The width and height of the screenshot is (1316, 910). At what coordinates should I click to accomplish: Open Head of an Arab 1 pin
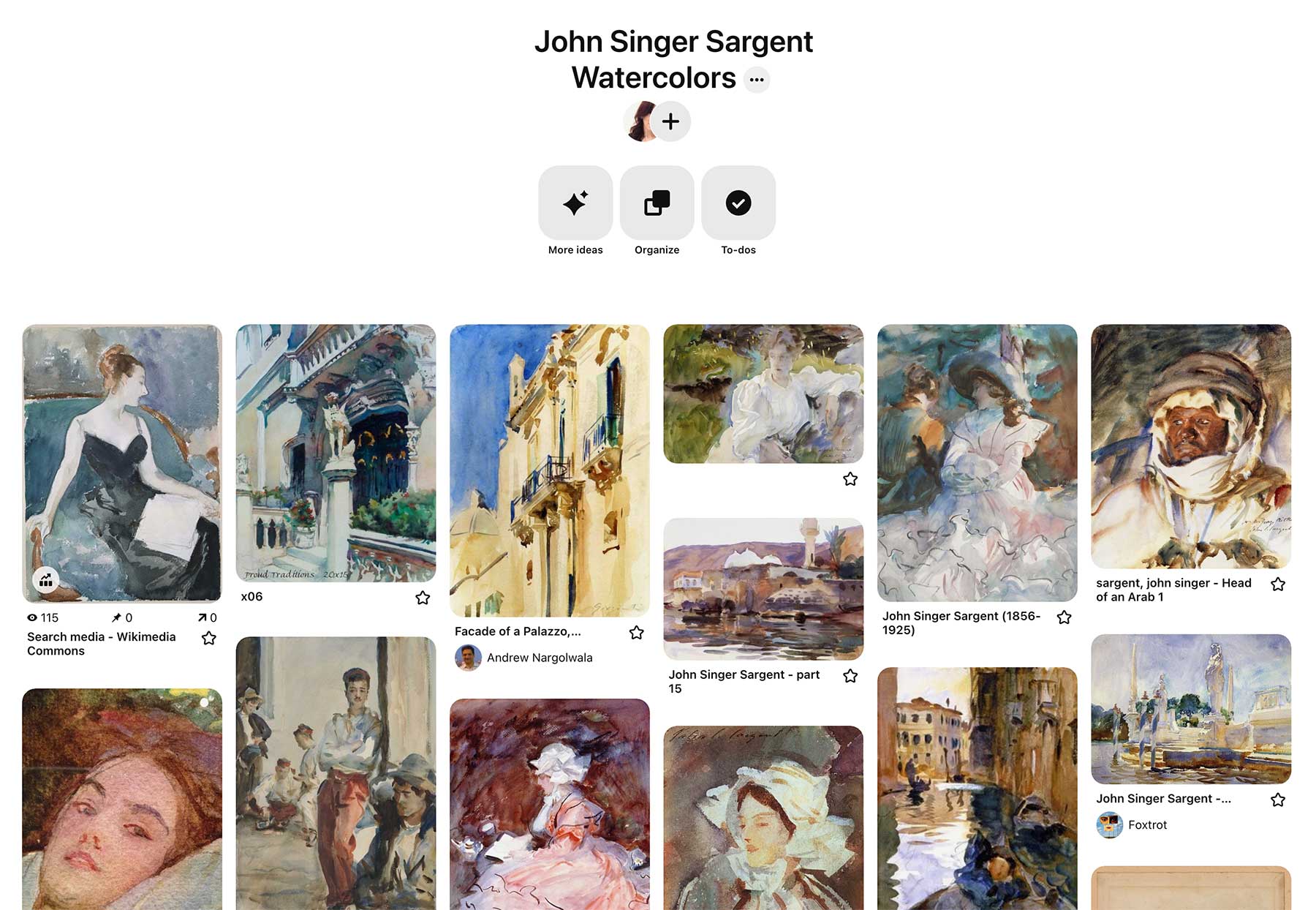1191,446
